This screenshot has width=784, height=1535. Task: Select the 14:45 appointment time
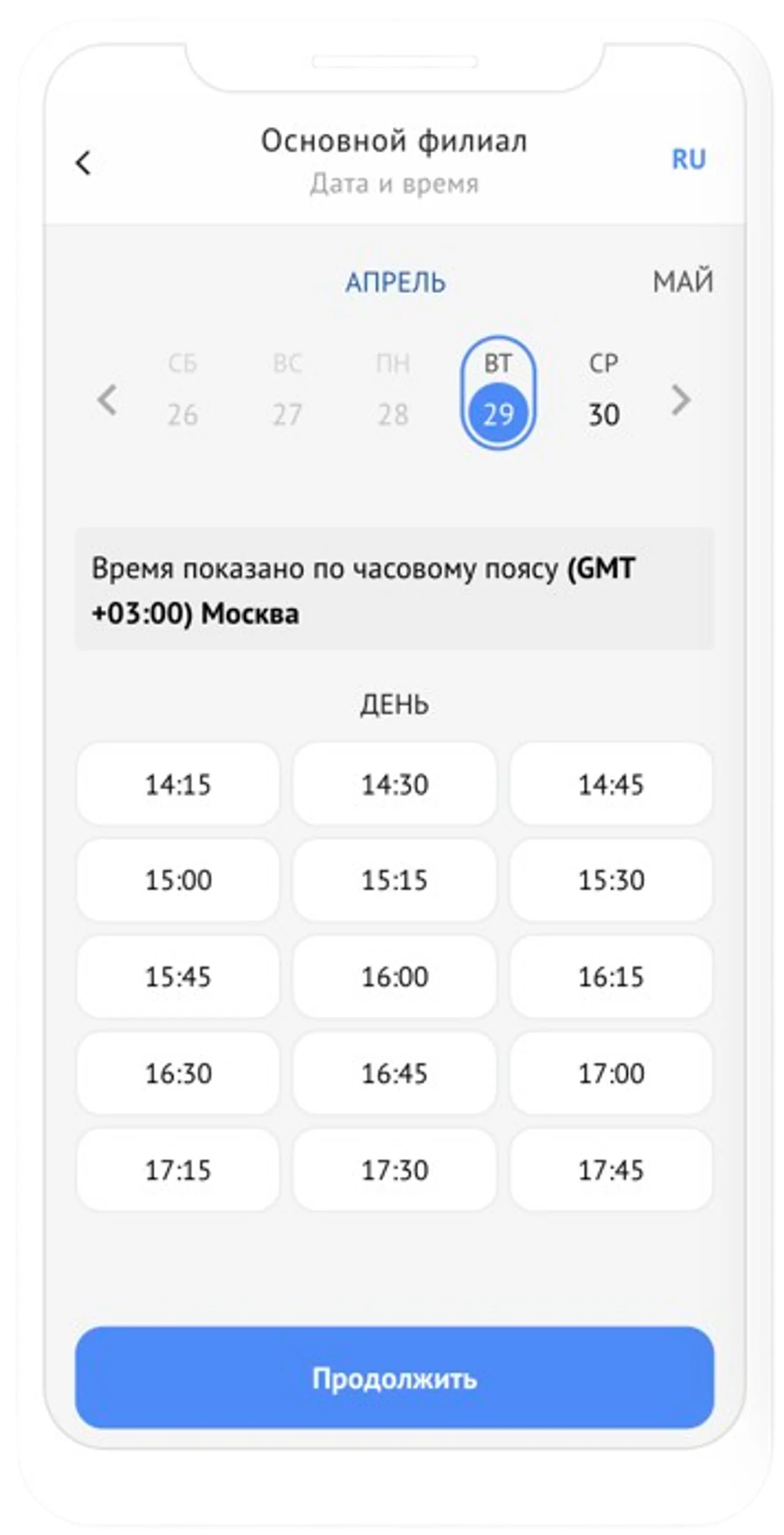(611, 782)
